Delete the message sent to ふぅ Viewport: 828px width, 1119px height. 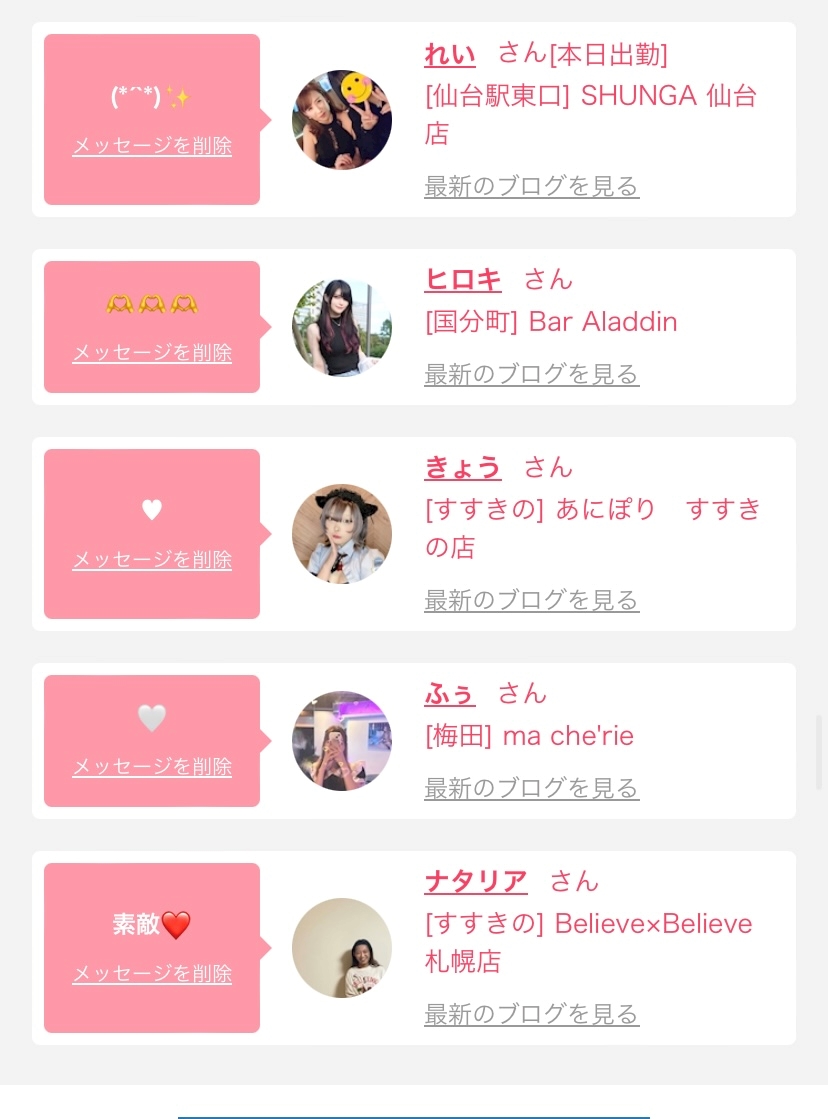point(152,766)
